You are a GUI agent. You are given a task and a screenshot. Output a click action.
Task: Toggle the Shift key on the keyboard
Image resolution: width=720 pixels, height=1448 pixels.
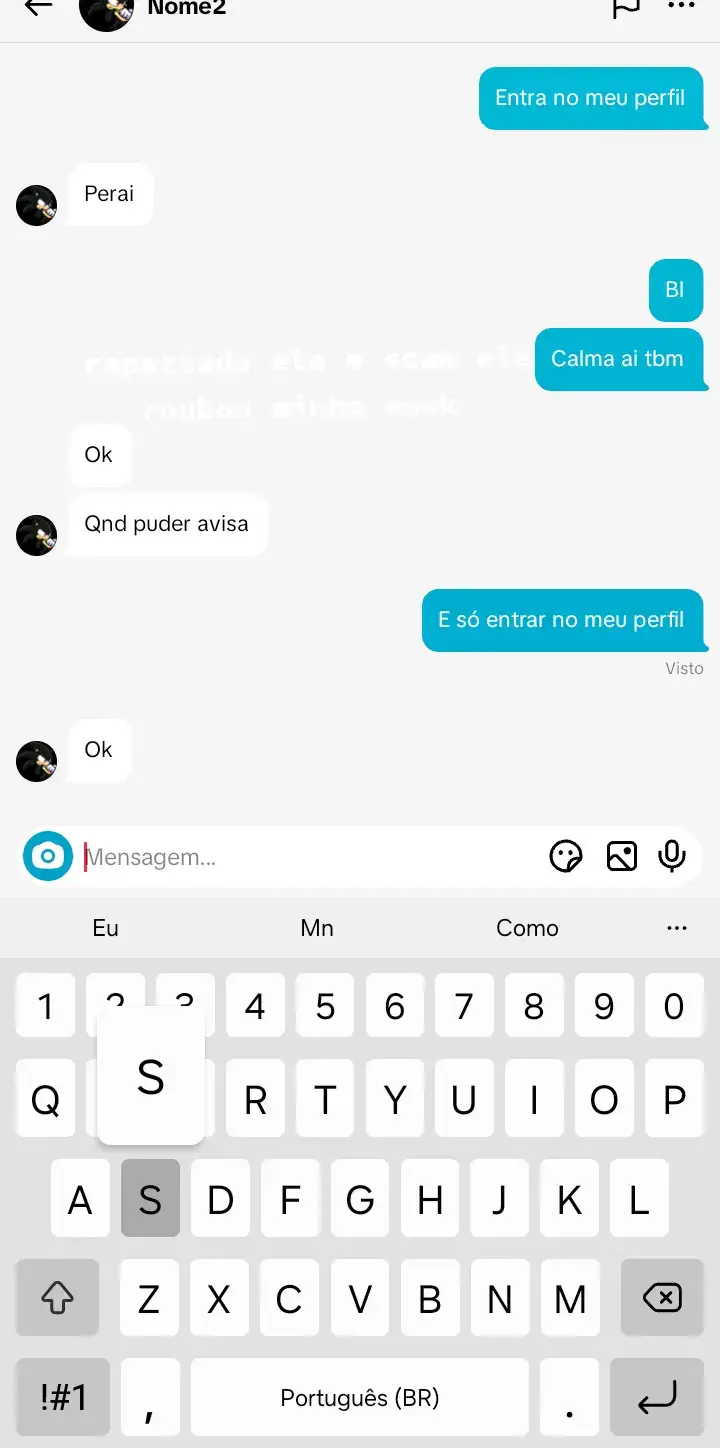[57, 1298]
